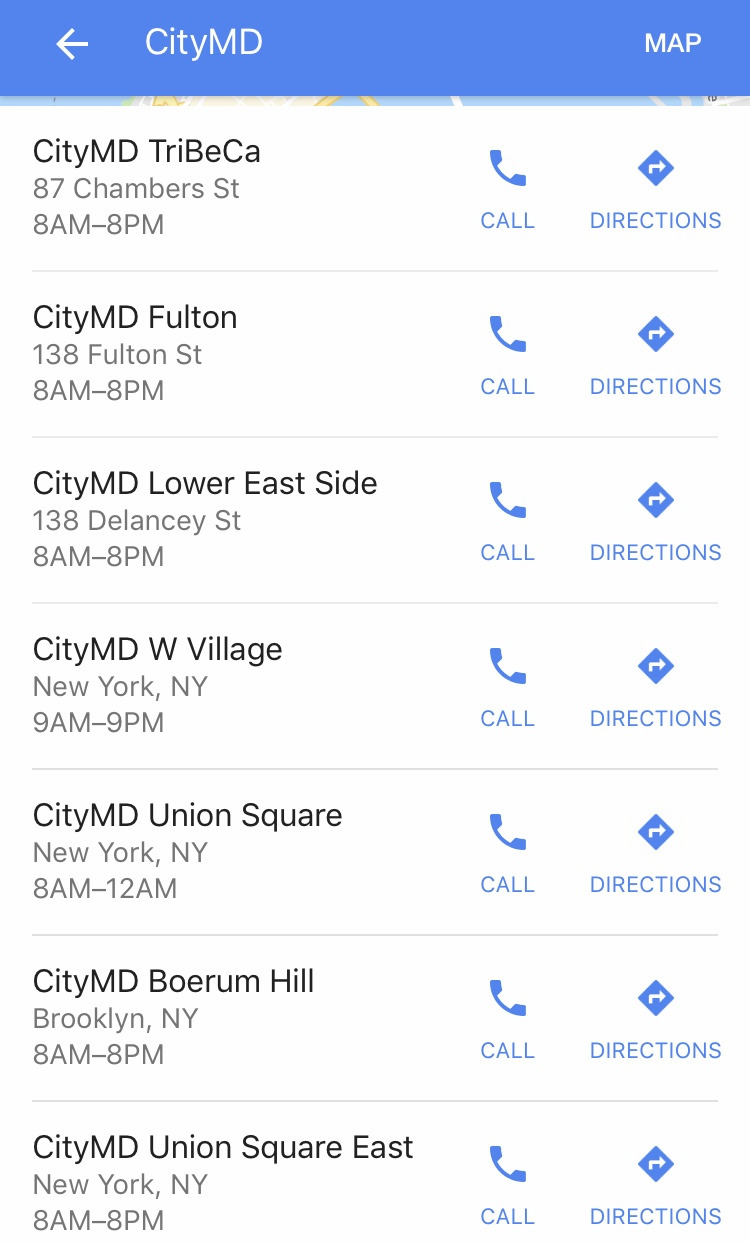Call CityMD Union Square

coord(507,852)
